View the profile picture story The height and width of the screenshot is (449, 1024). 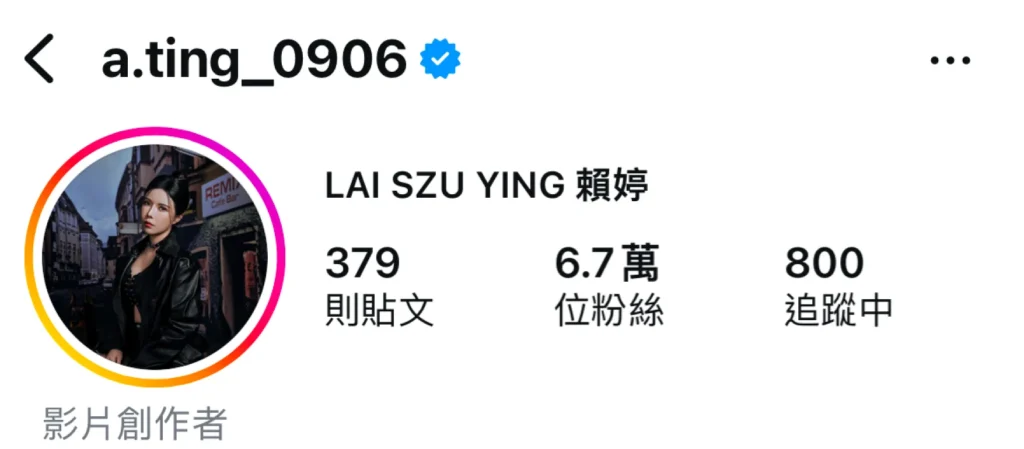coord(155,258)
